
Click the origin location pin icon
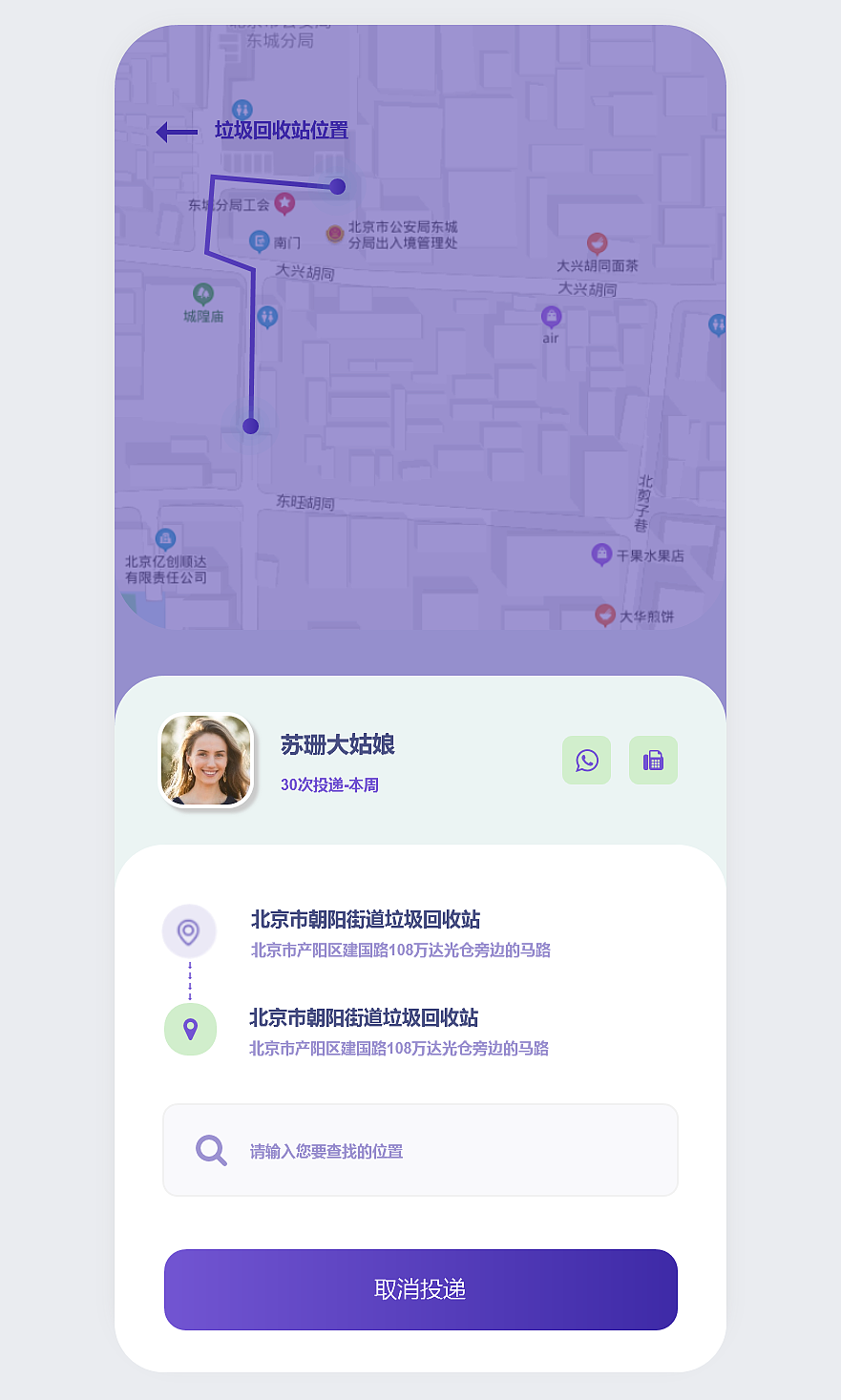(189, 931)
